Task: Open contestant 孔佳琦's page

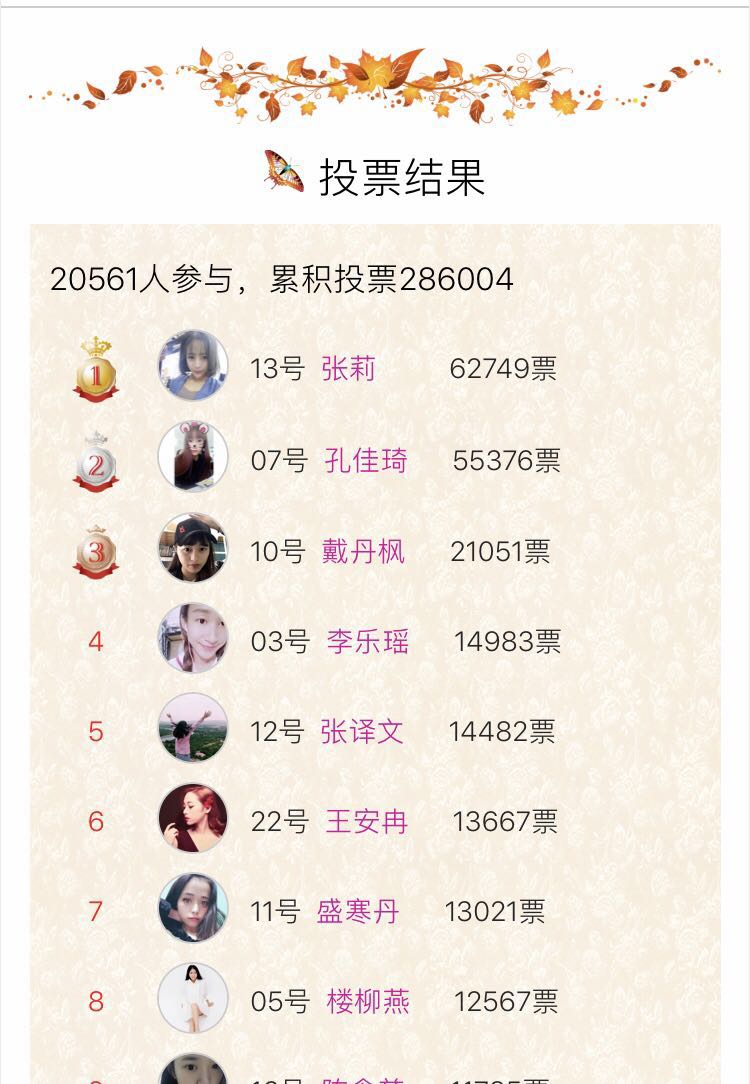Action: 366,461
